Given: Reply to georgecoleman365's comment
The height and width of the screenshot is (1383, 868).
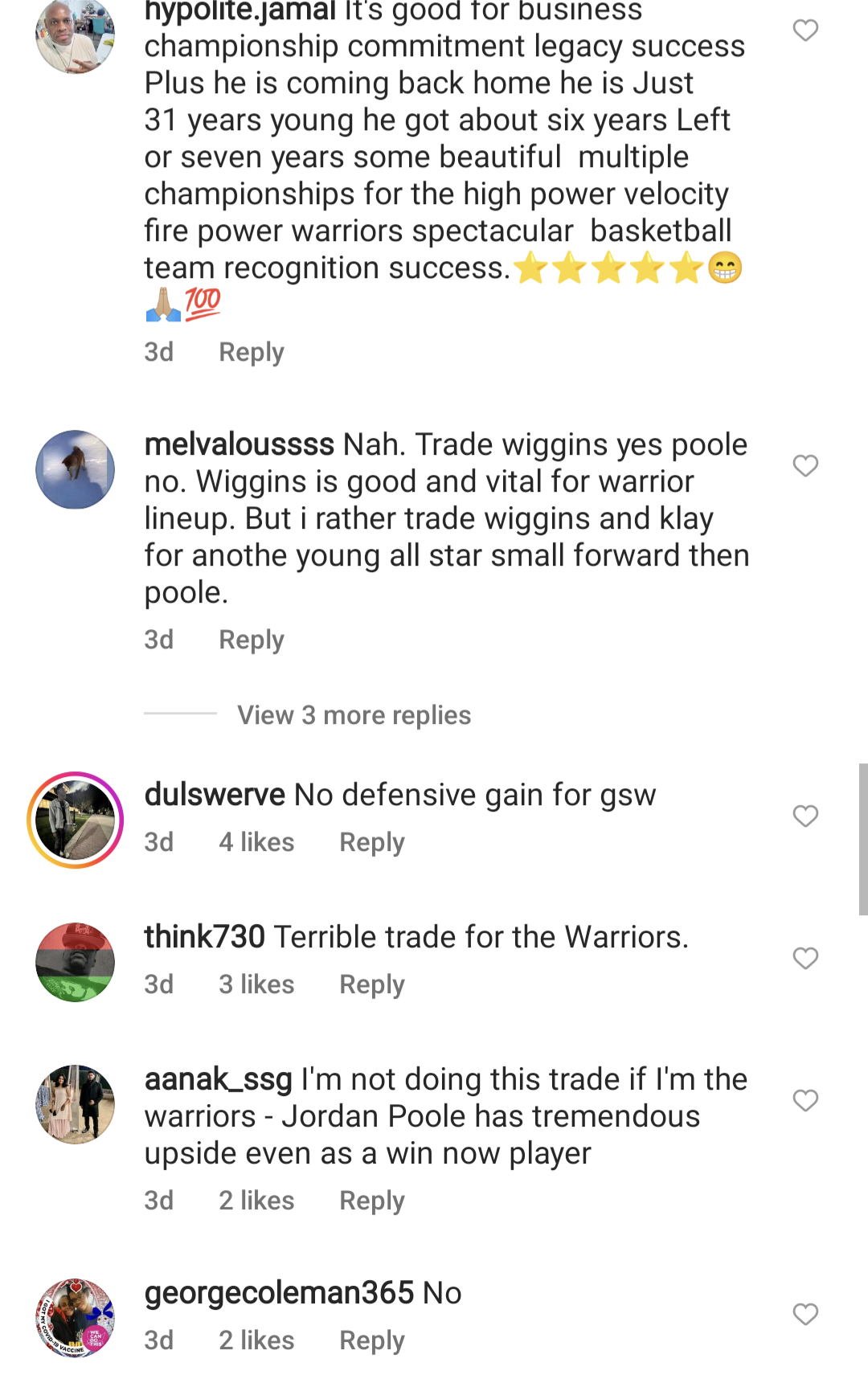Looking at the screenshot, I should pos(371,1340).
